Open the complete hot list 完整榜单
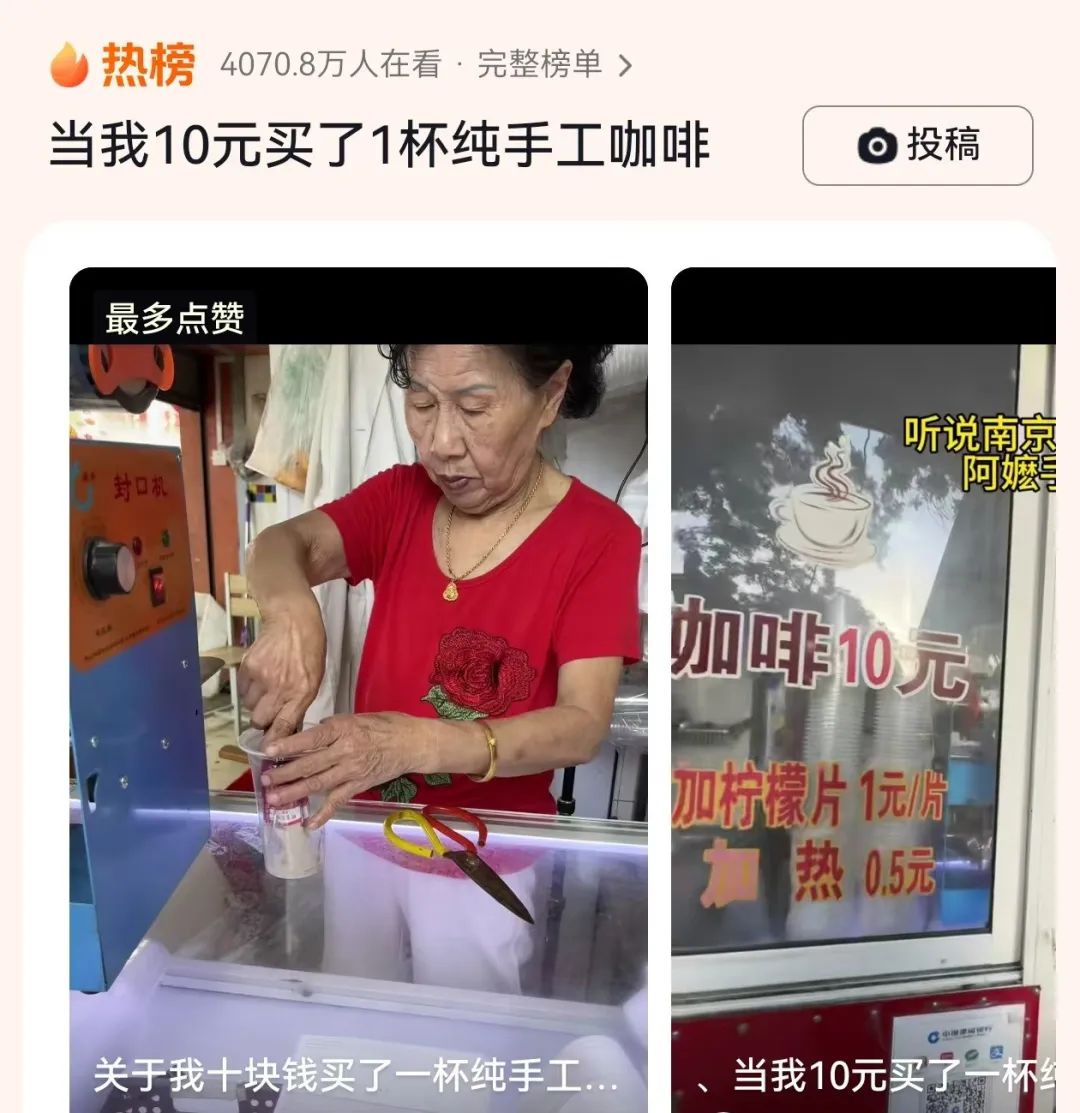1080x1113 pixels. 553,65
